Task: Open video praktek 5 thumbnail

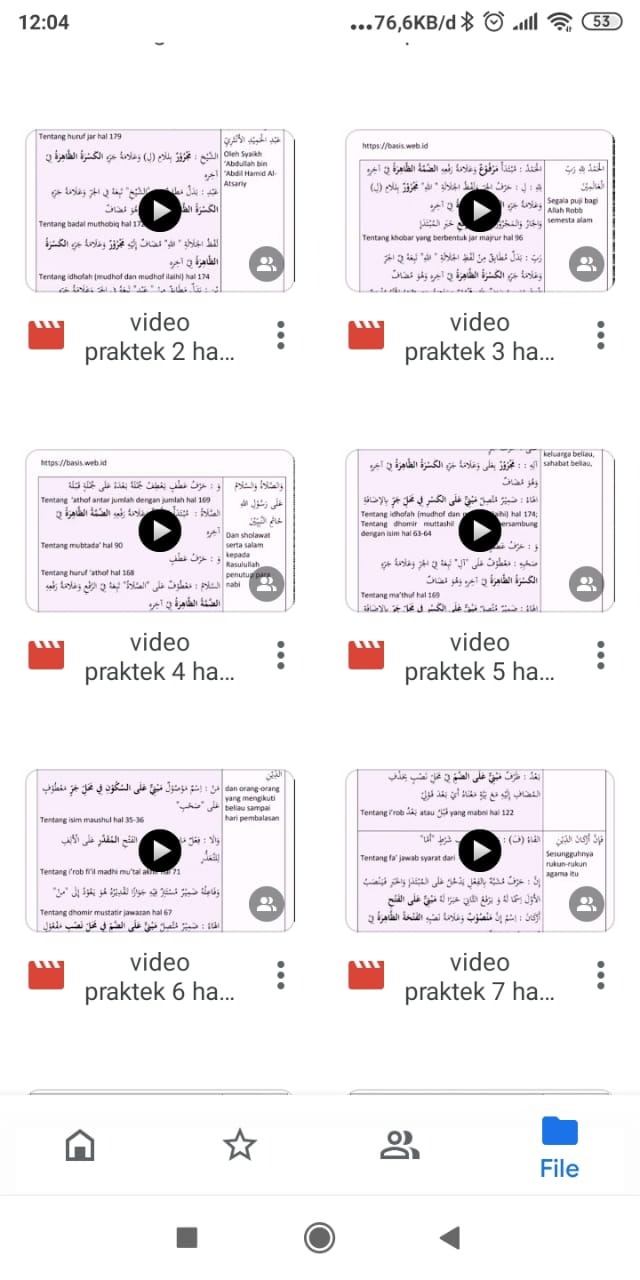Action: coord(480,531)
